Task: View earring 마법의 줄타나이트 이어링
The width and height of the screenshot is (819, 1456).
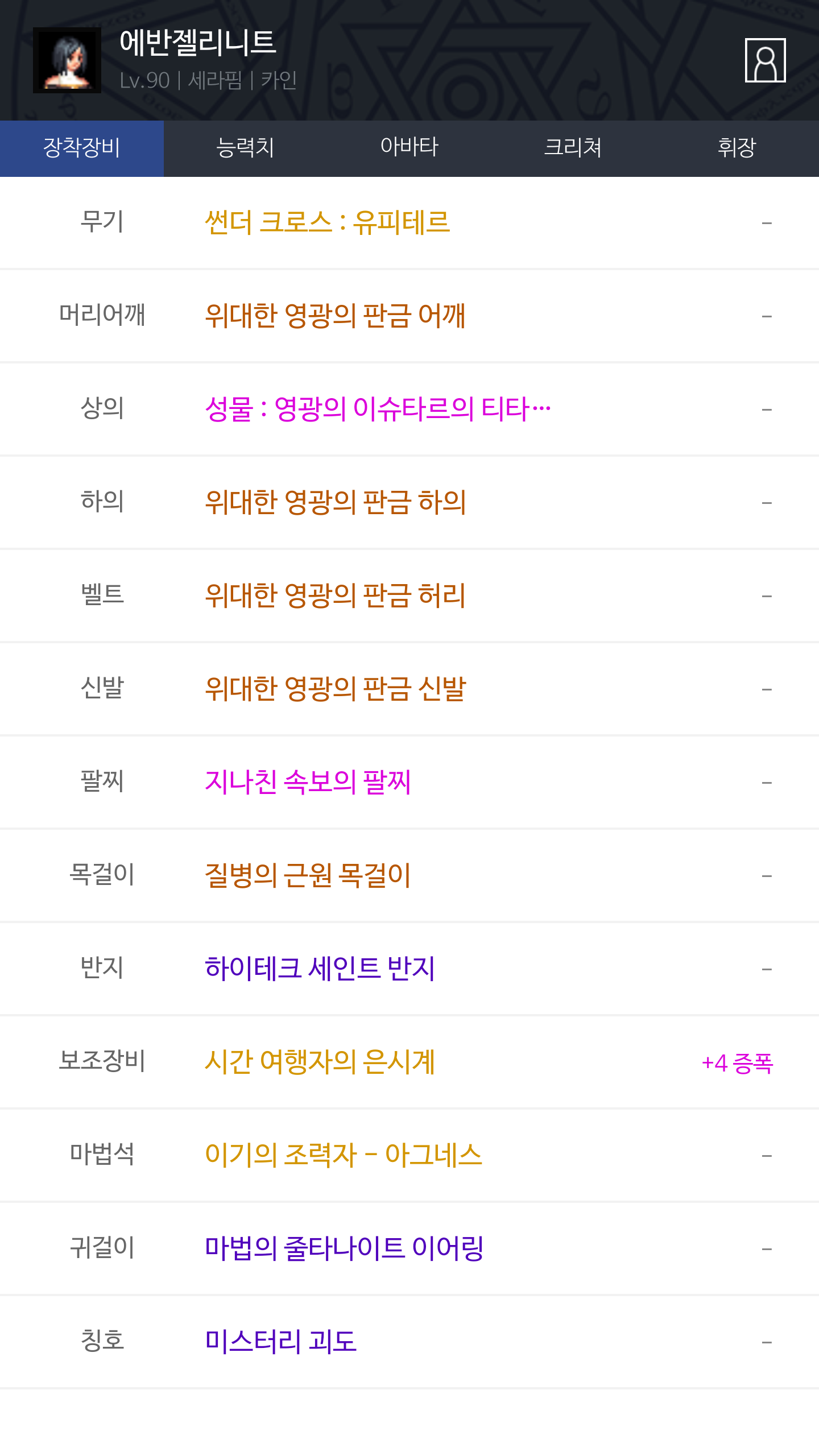Action: tap(344, 1248)
